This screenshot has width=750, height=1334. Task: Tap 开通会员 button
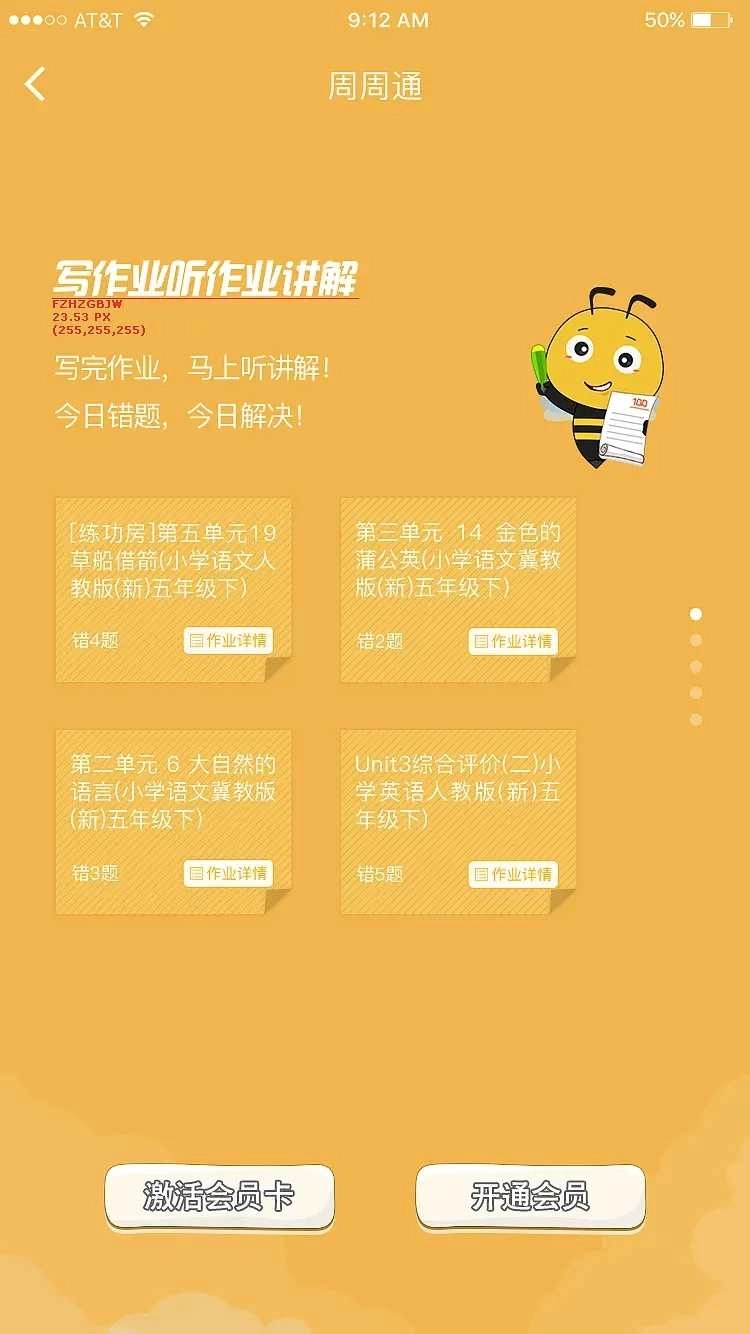[x=530, y=1196]
